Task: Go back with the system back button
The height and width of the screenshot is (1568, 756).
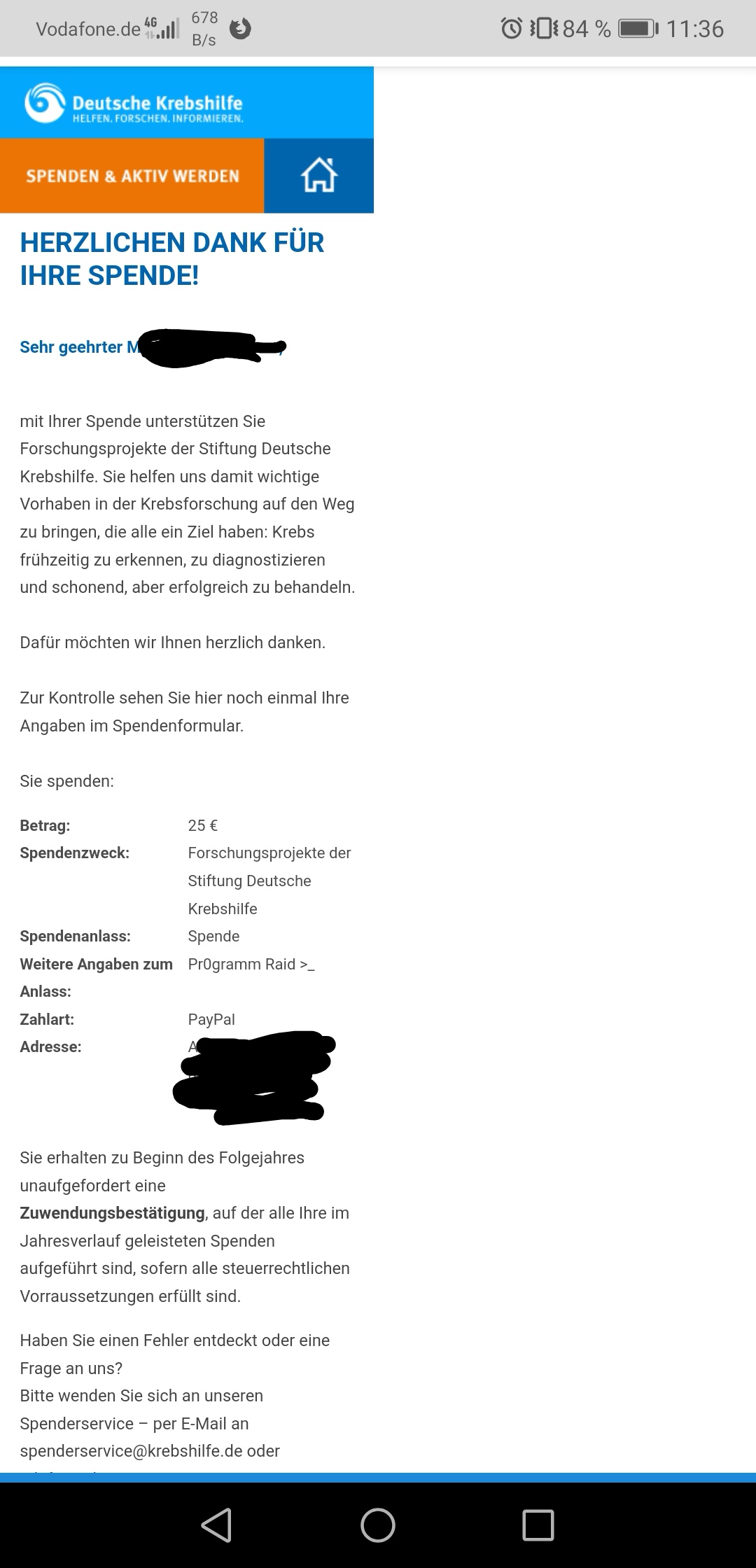Action: [x=216, y=1525]
